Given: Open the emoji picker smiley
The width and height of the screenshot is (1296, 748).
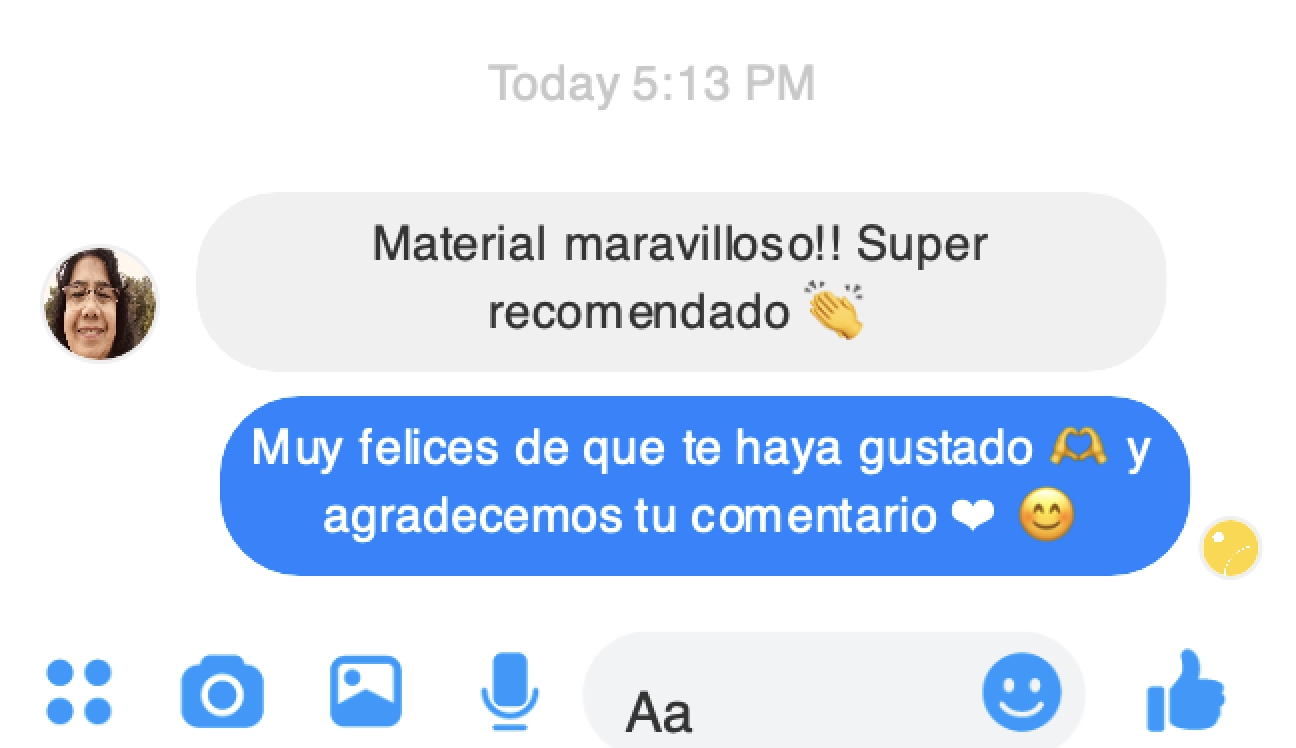Looking at the screenshot, I should [1020, 692].
